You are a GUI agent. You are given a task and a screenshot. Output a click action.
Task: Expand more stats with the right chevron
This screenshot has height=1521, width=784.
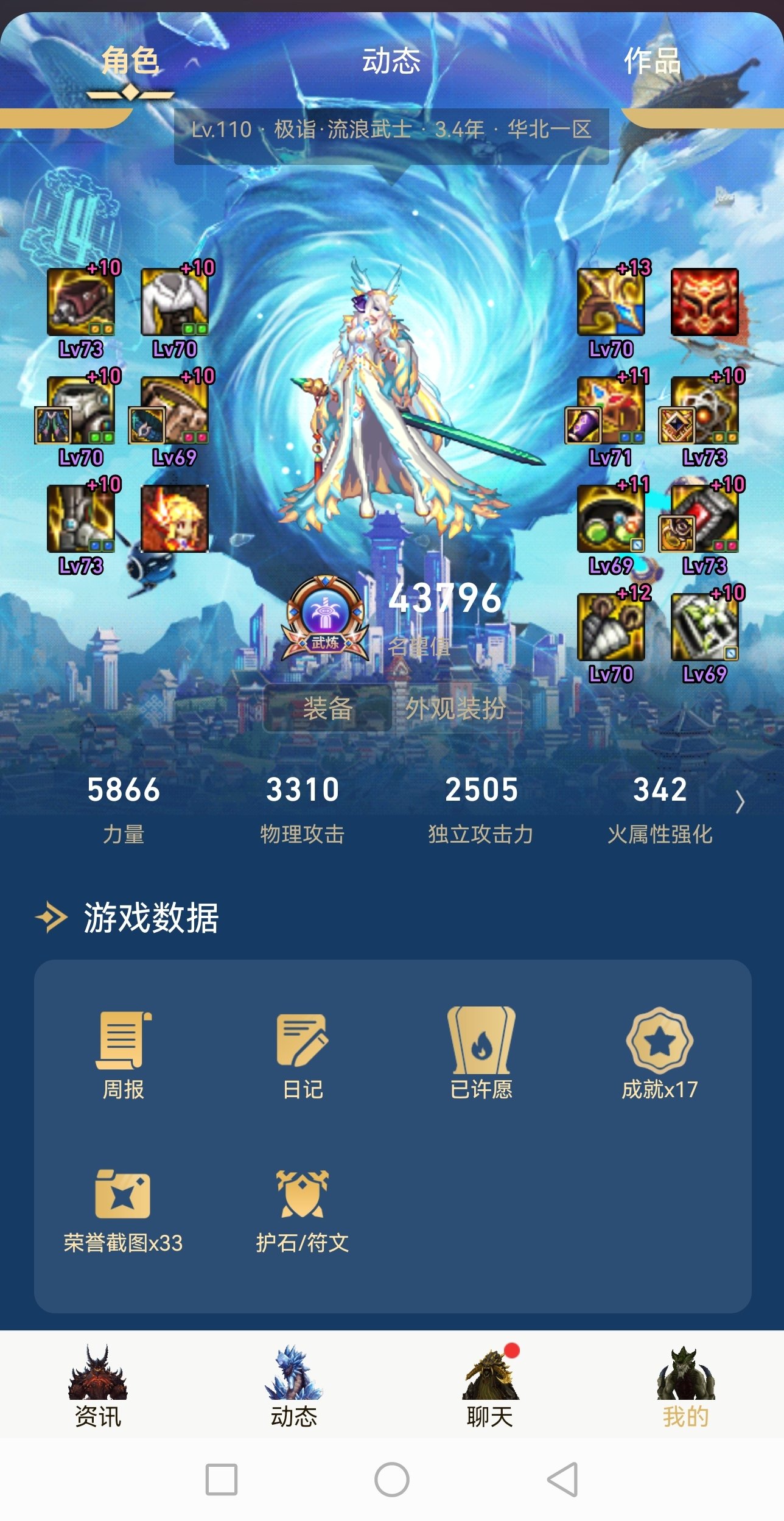[740, 802]
